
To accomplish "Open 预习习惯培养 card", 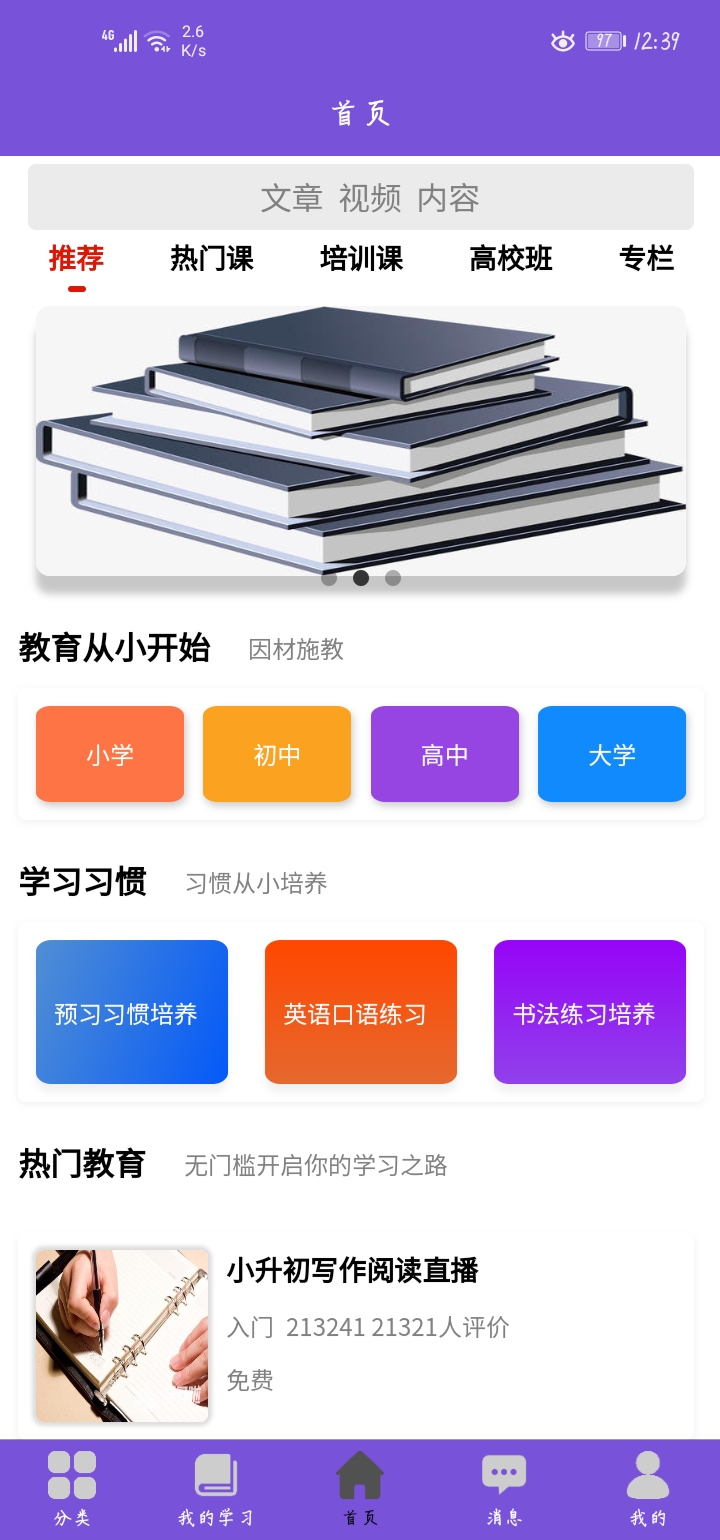I will 132,1012.
